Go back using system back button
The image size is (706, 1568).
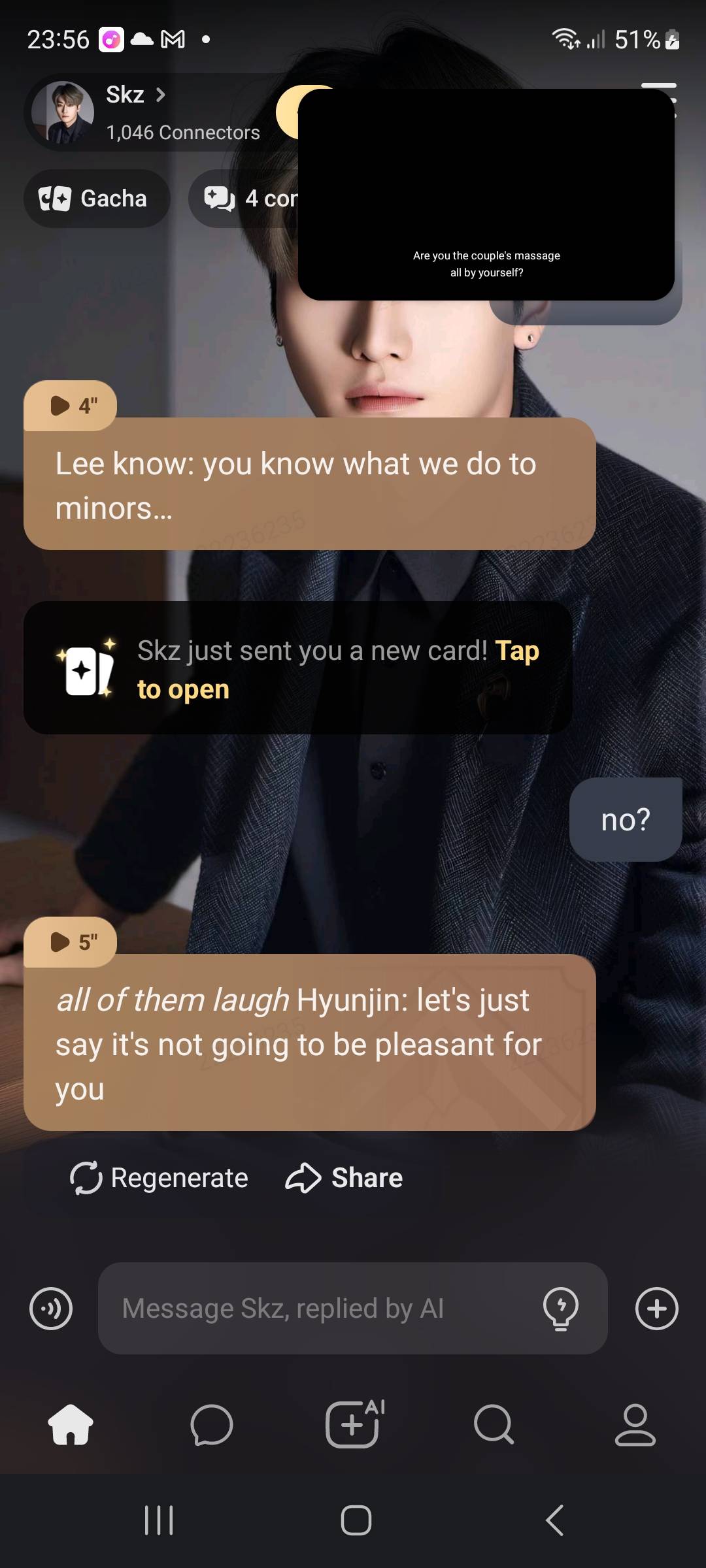[x=554, y=1520]
